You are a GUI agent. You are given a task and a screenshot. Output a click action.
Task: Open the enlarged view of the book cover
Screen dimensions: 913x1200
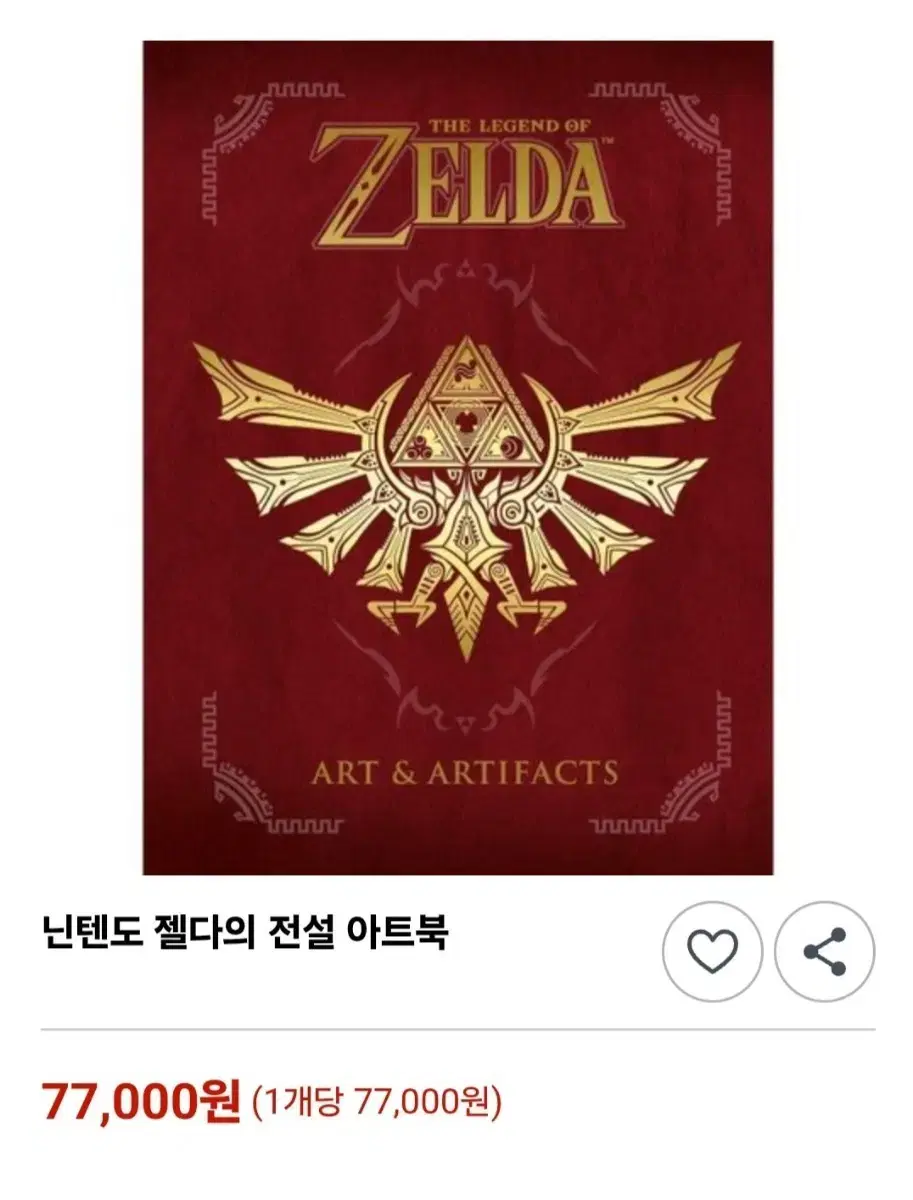tap(456, 455)
